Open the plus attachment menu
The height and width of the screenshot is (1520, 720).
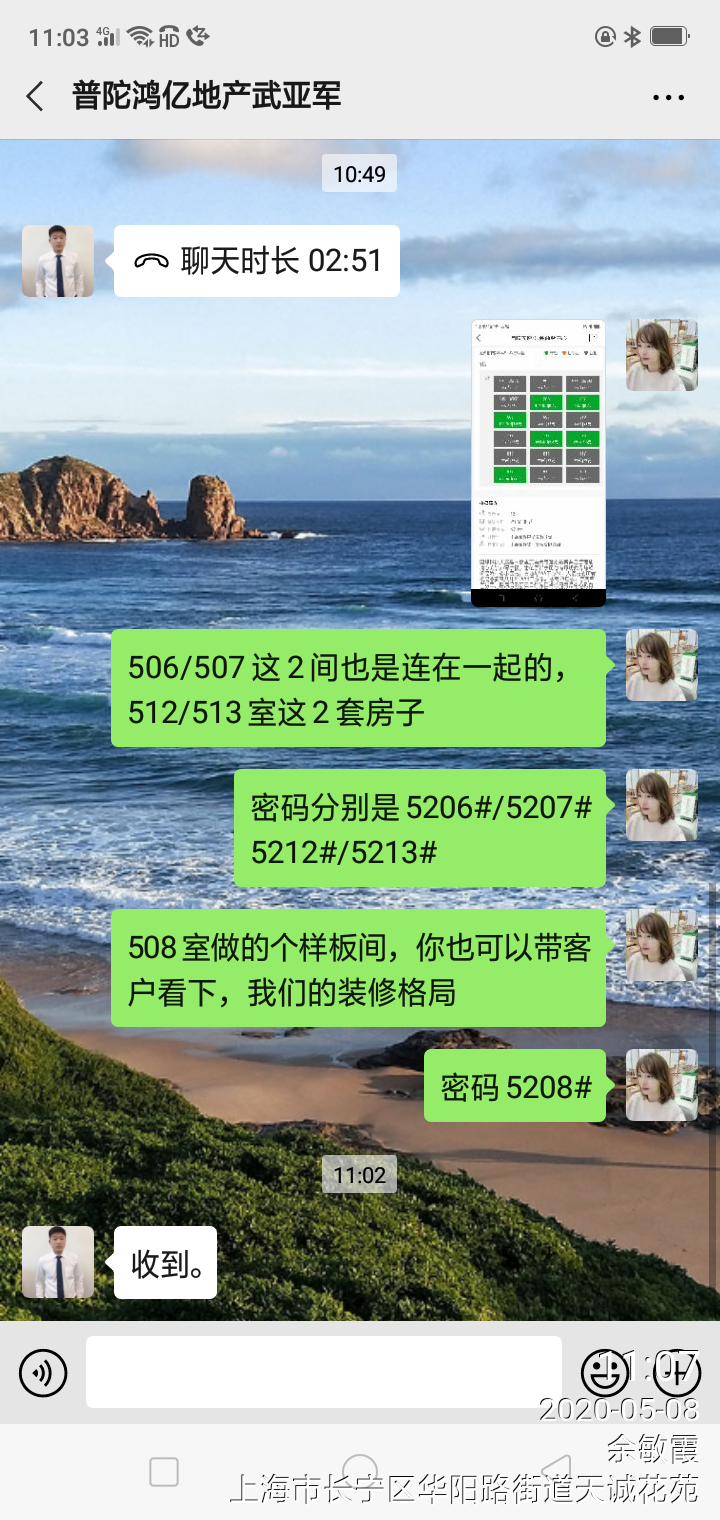coord(676,1372)
